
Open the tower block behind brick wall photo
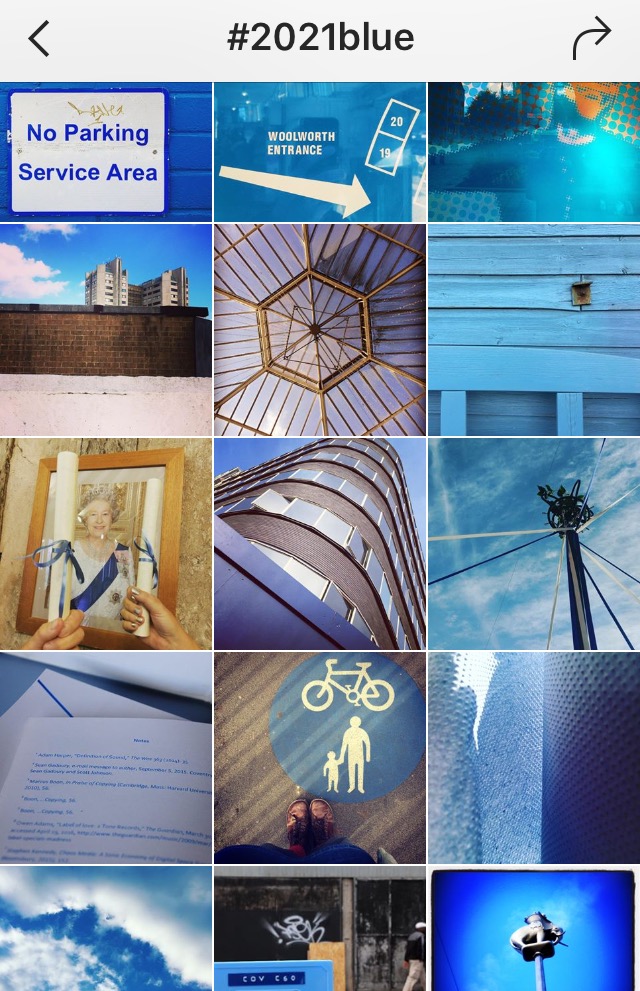point(105,329)
